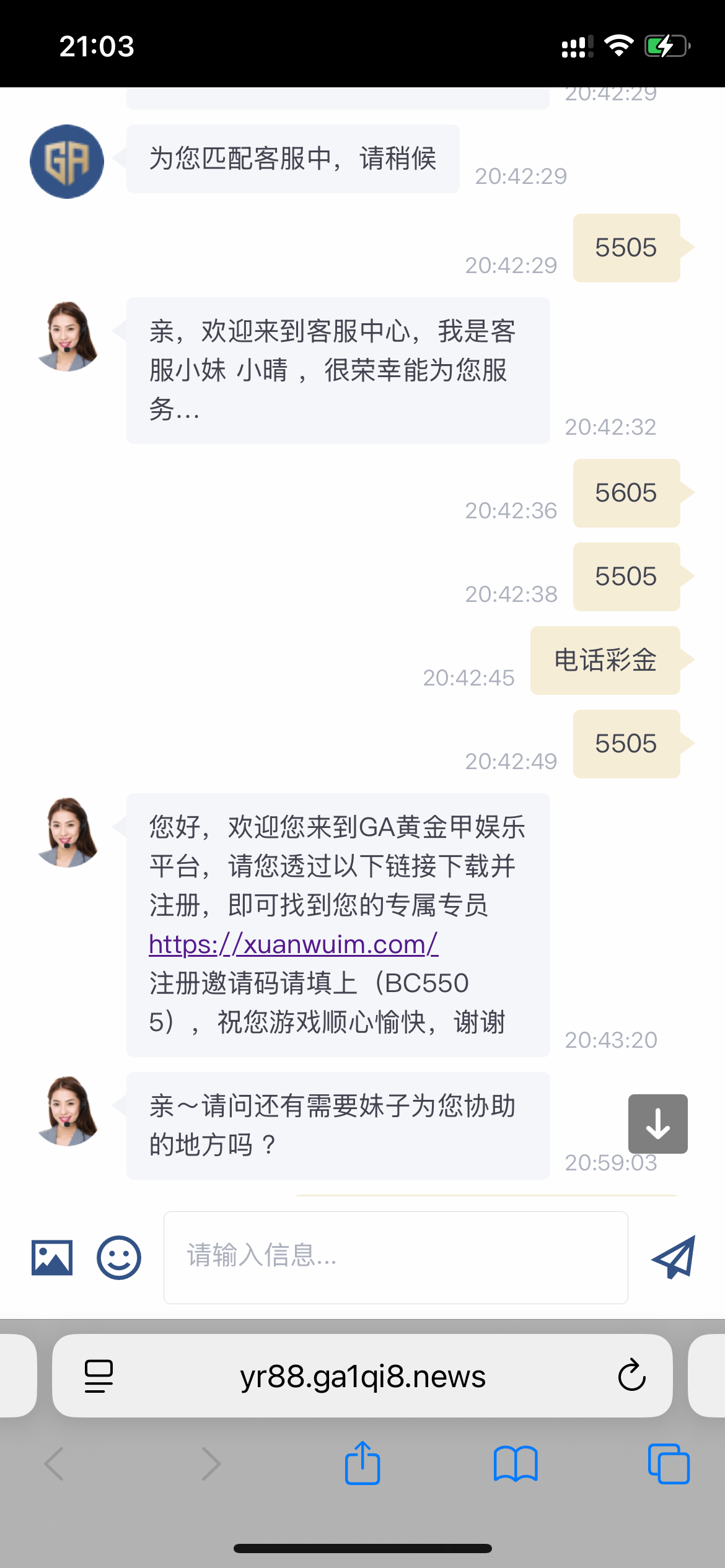Send the message with paper plane icon
Viewport: 725px width, 1568px height.
[674, 1258]
